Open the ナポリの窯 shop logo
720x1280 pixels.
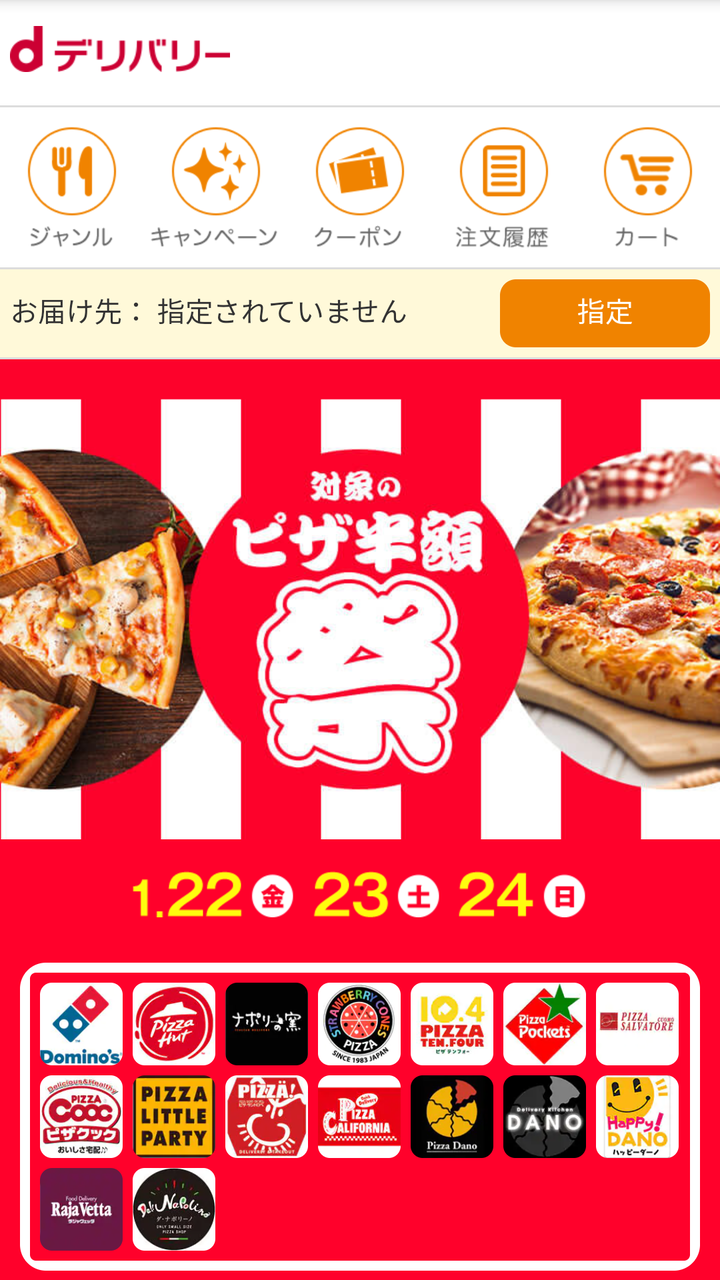[x=266, y=1022]
